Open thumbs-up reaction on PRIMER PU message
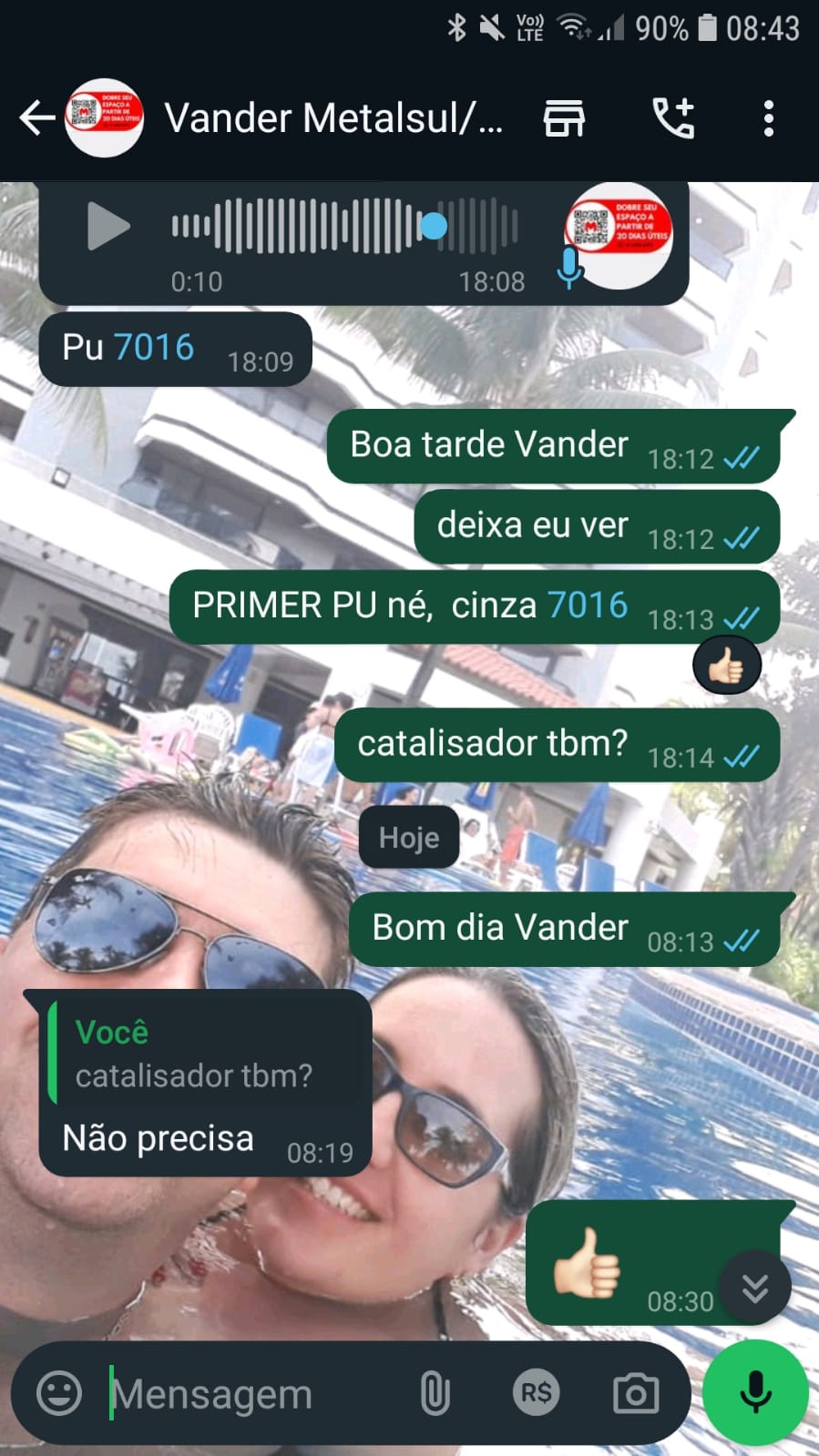Viewport: 819px width, 1456px height. pyautogui.click(x=726, y=667)
